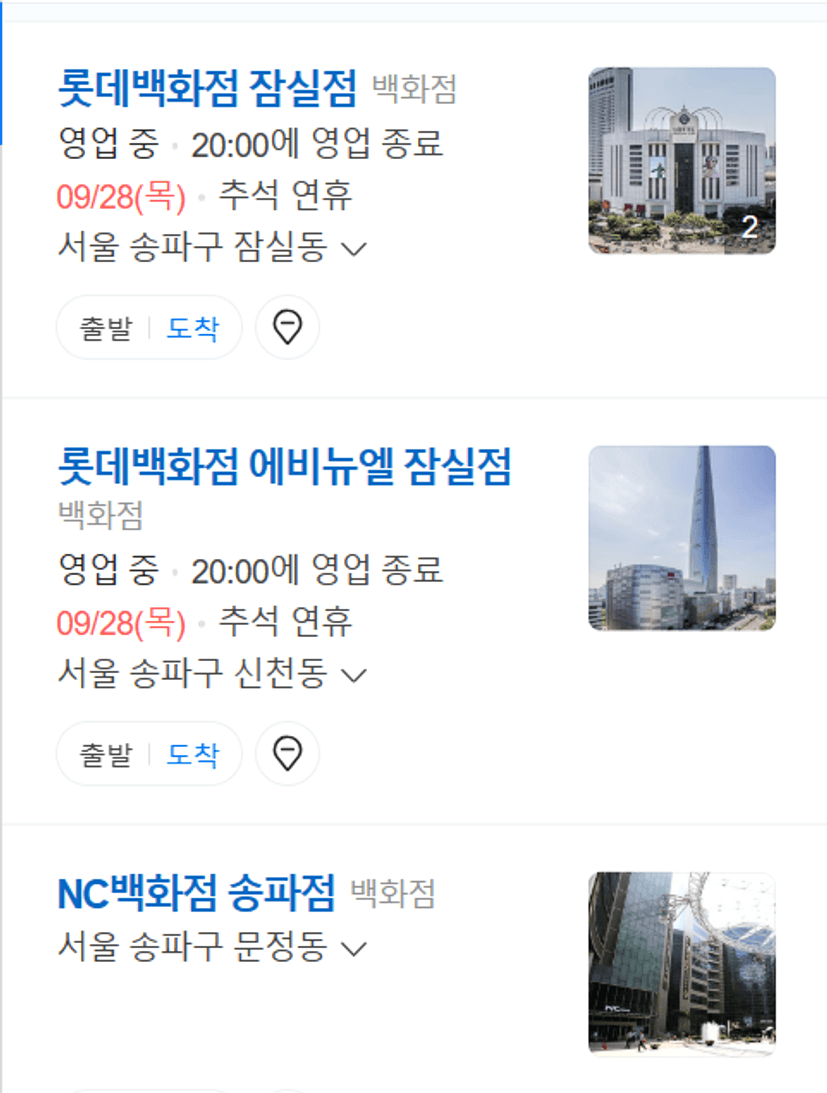The image size is (827, 1093).
Task: Set 롯데백화점 잠실점 as 도착 point
Action: pyautogui.click(x=192, y=328)
